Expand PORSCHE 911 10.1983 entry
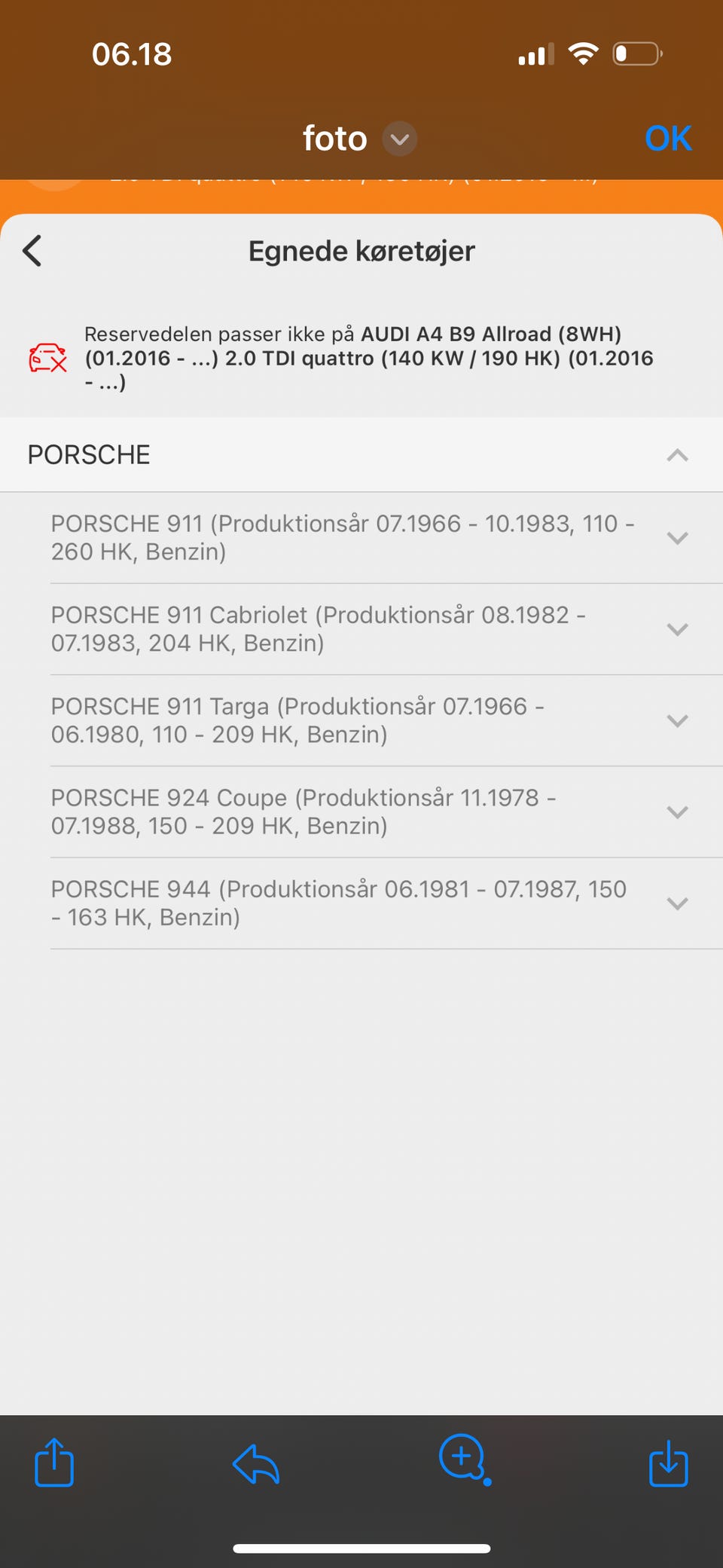Screen dimensions: 723x1568 pos(677,538)
